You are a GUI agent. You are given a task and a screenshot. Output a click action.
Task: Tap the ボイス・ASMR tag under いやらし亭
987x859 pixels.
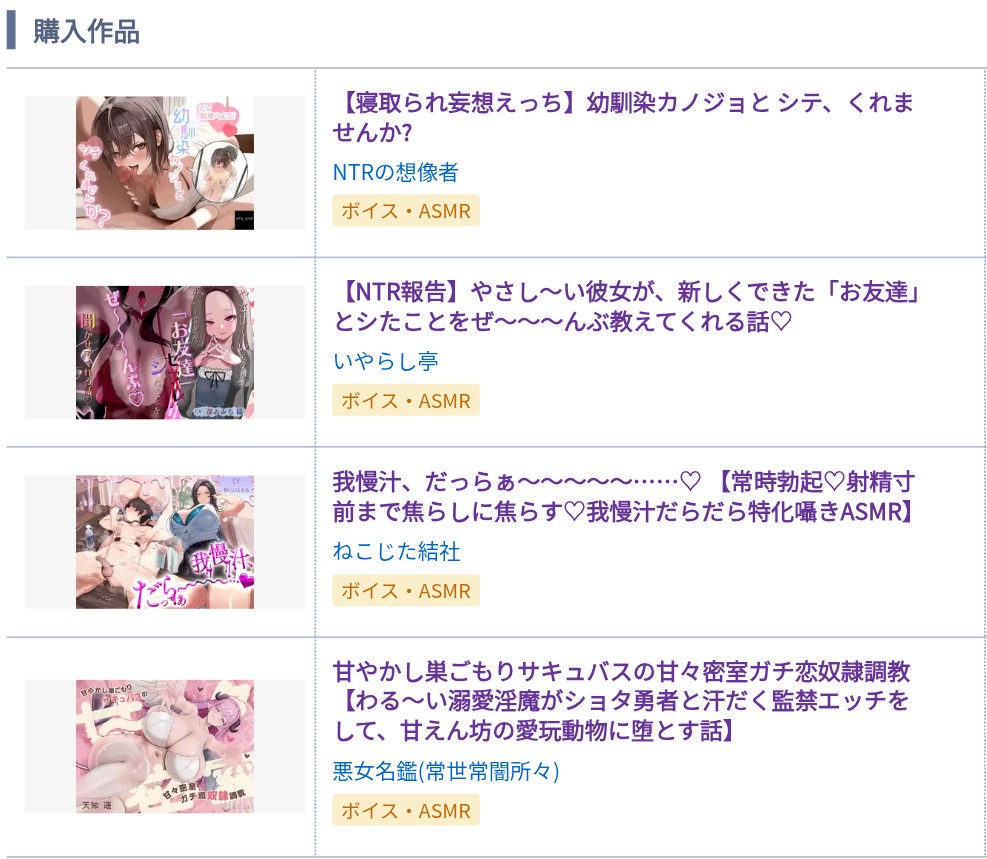point(406,400)
